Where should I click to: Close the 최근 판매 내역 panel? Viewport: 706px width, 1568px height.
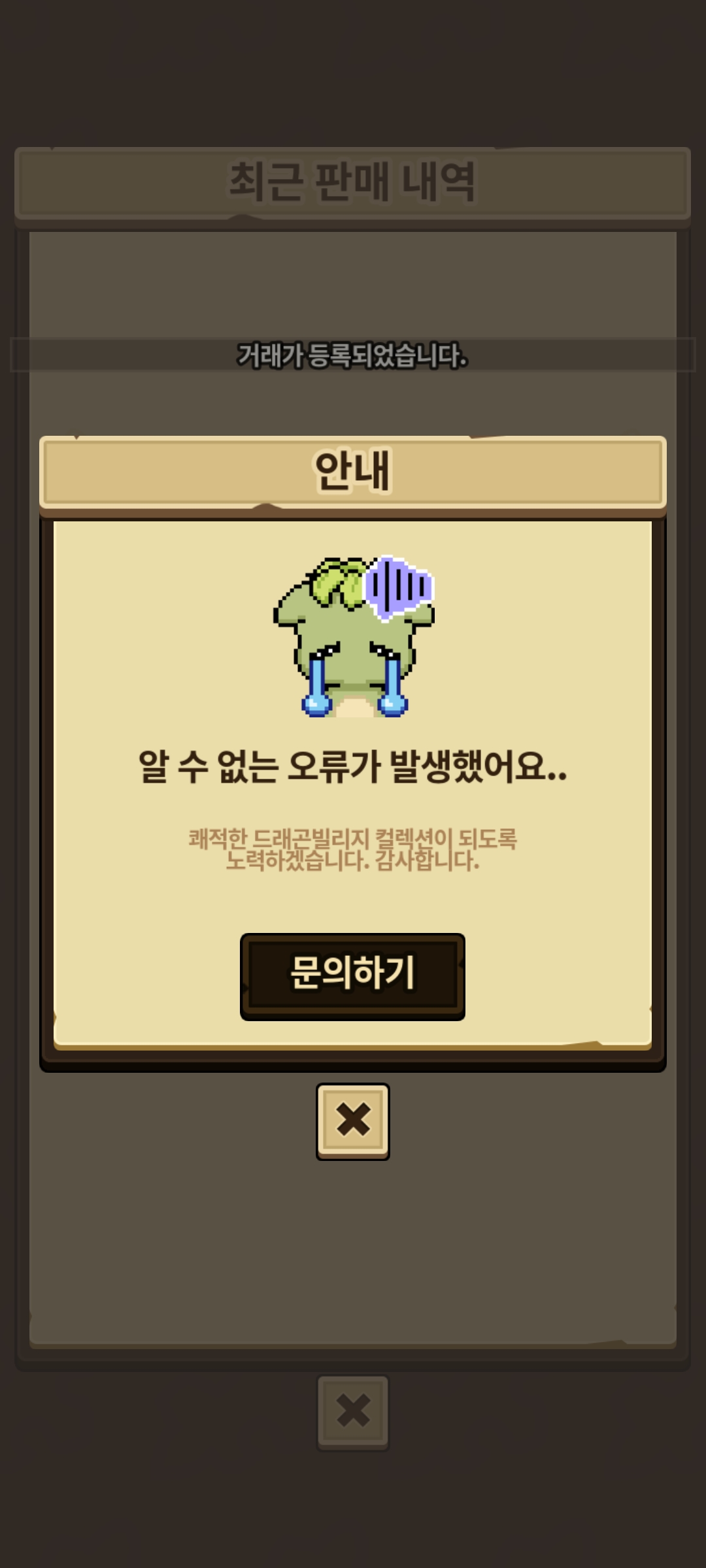pyautogui.click(x=353, y=1412)
